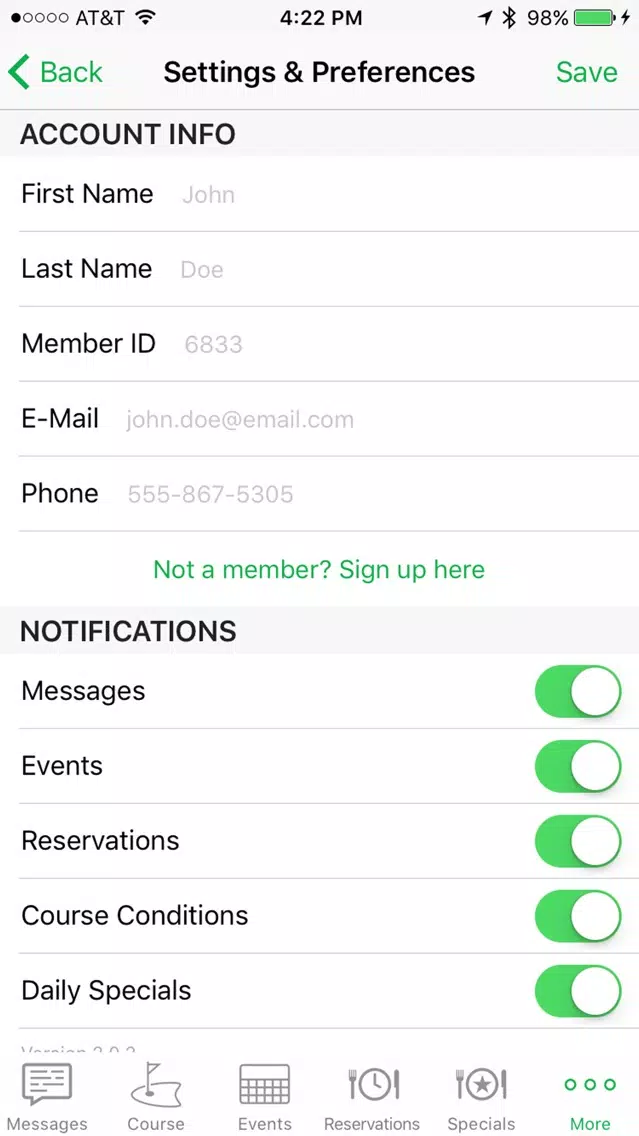Toggle Reservations notifications off
This screenshot has width=639, height=1136.
pyautogui.click(x=578, y=841)
